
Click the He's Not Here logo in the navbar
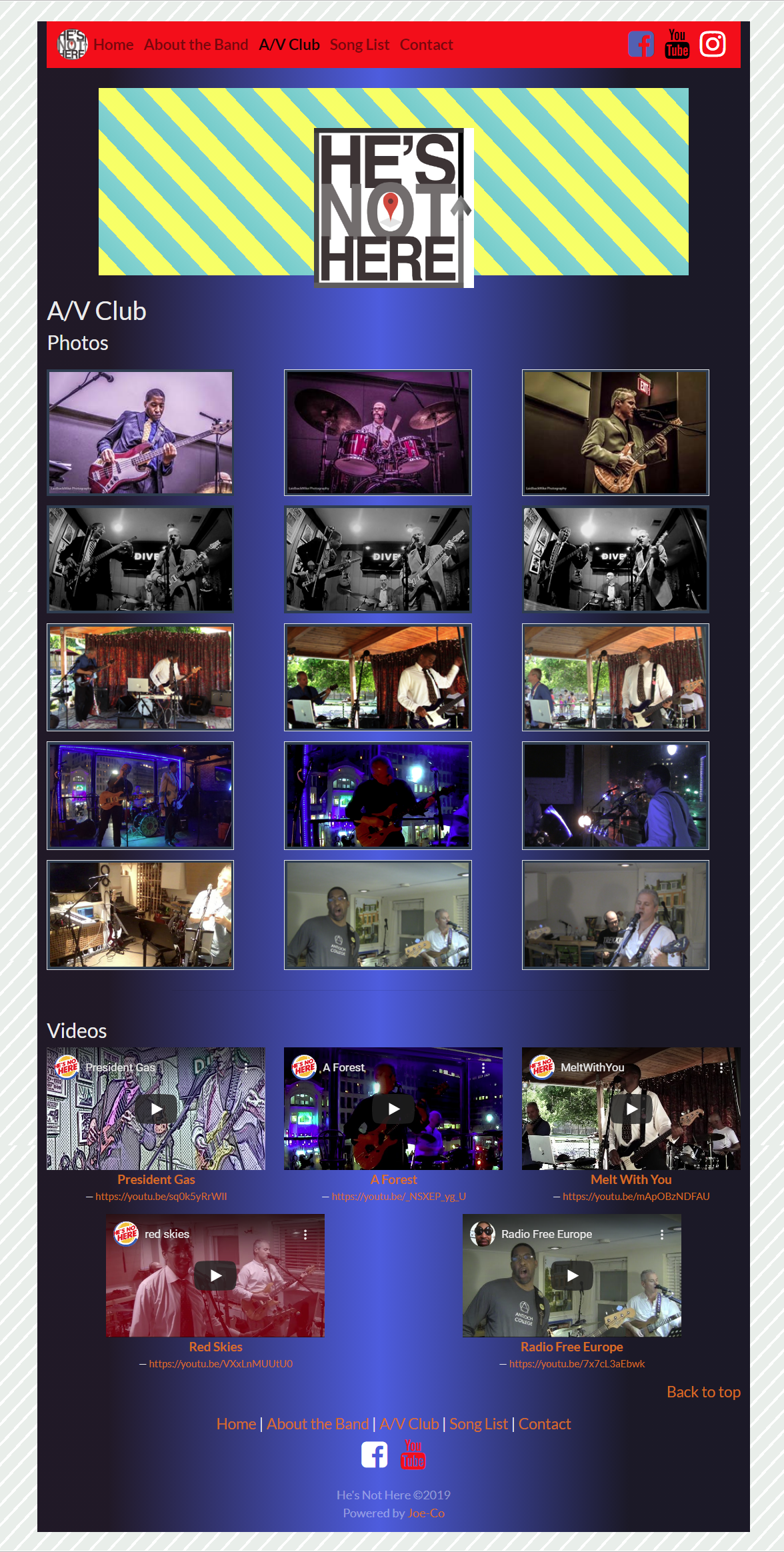click(x=72, y=44)
